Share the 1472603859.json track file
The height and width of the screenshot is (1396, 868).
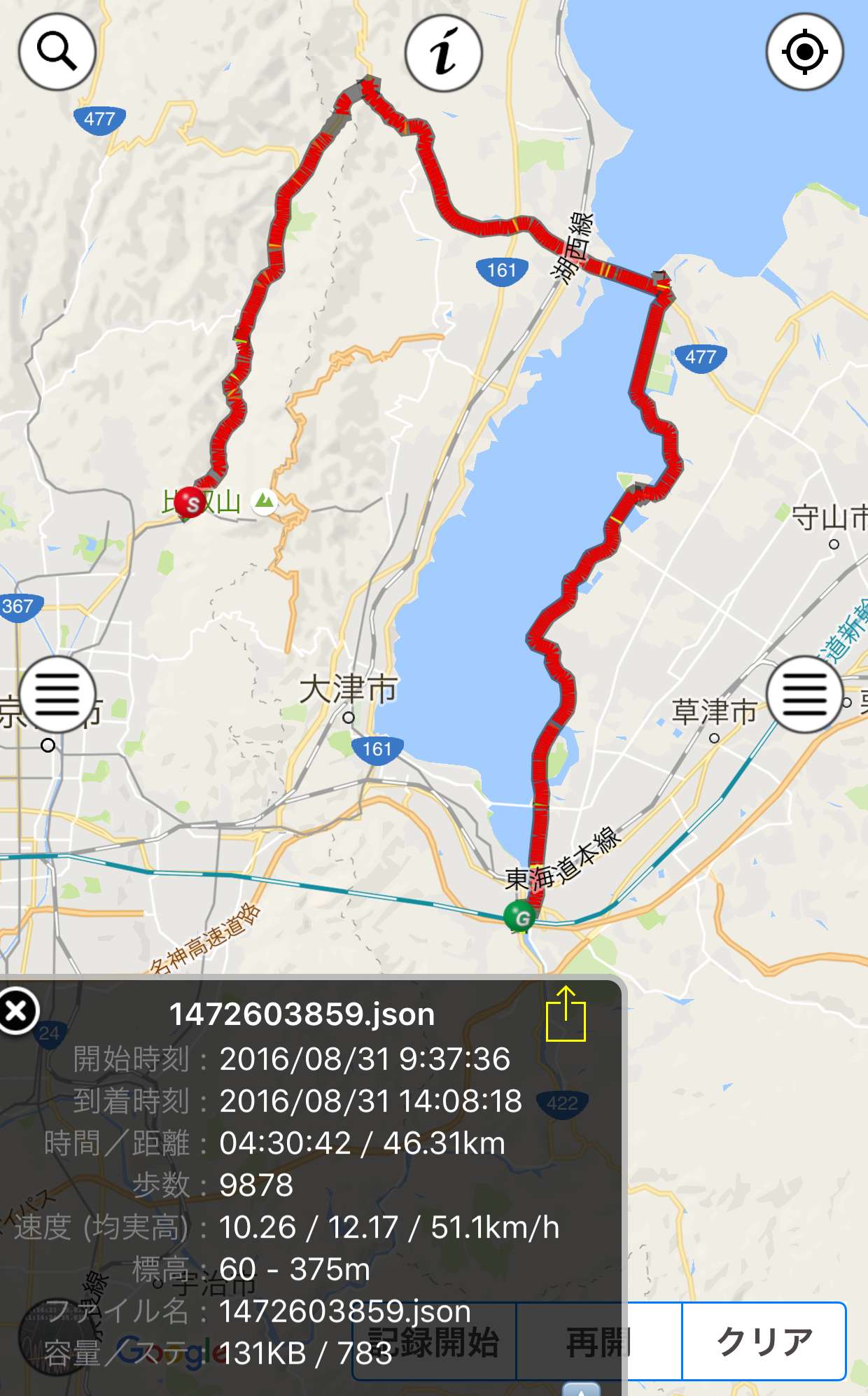point(566,1014)
